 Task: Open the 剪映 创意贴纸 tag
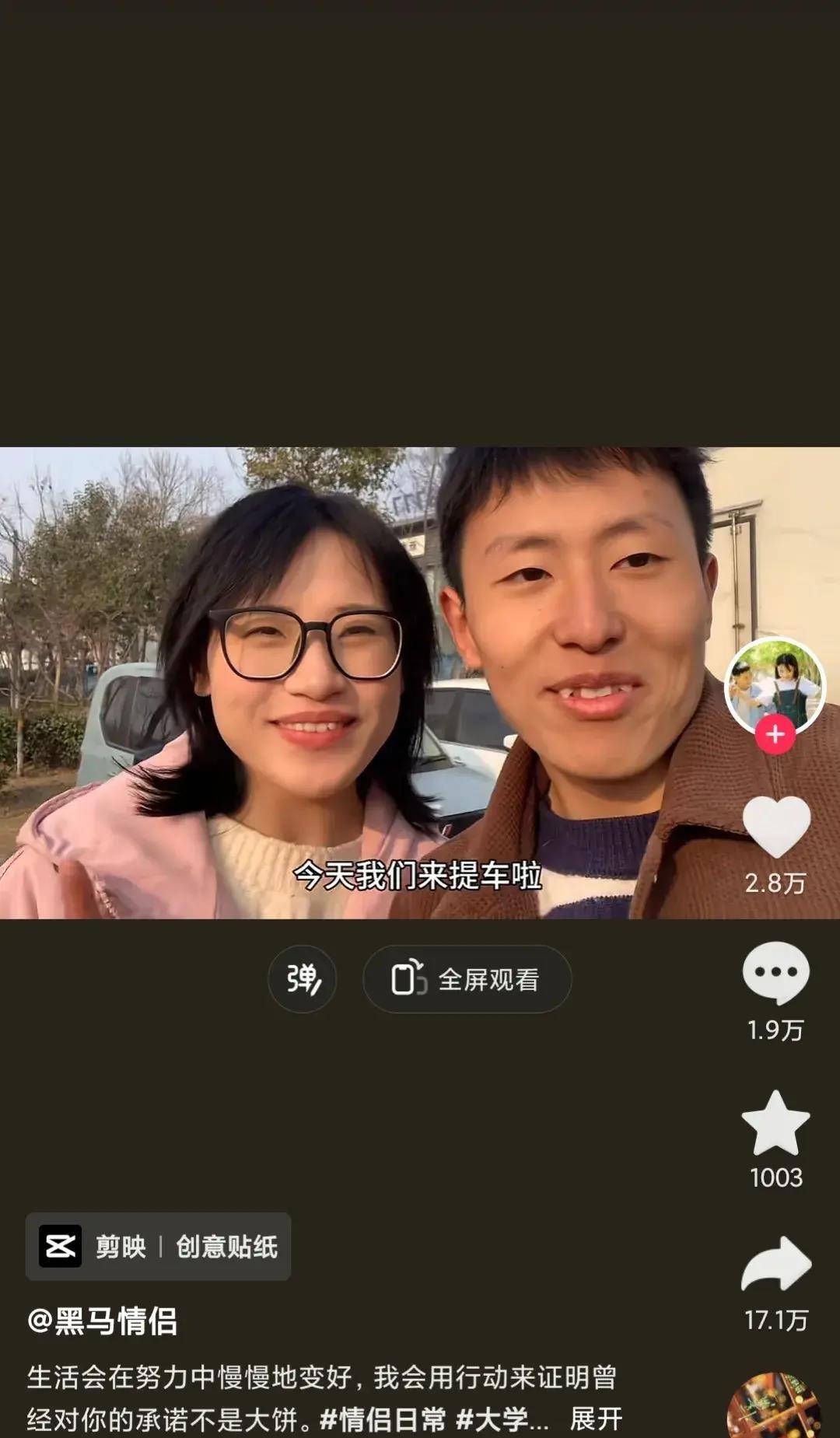tap(159, 1247)
